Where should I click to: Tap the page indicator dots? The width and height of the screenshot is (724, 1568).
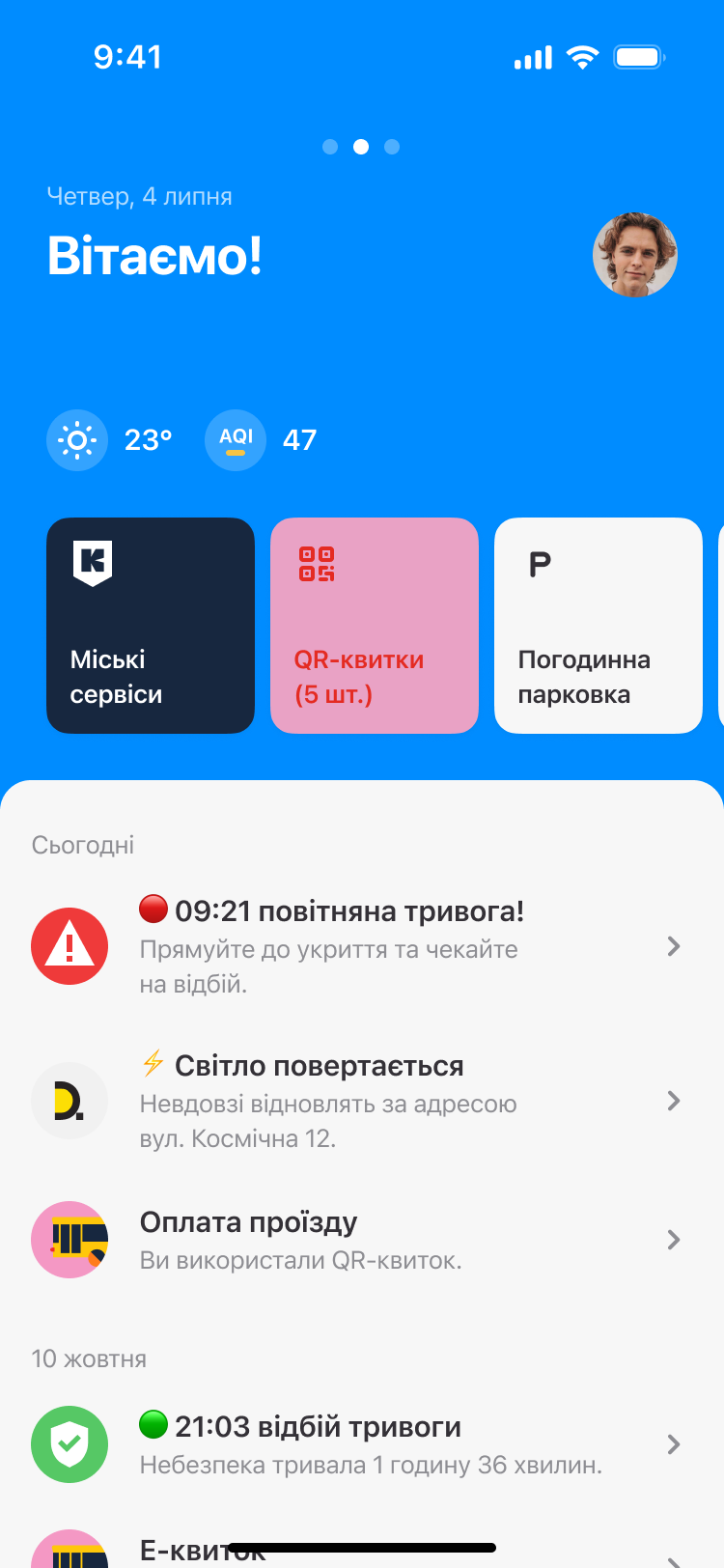[361, 147]
